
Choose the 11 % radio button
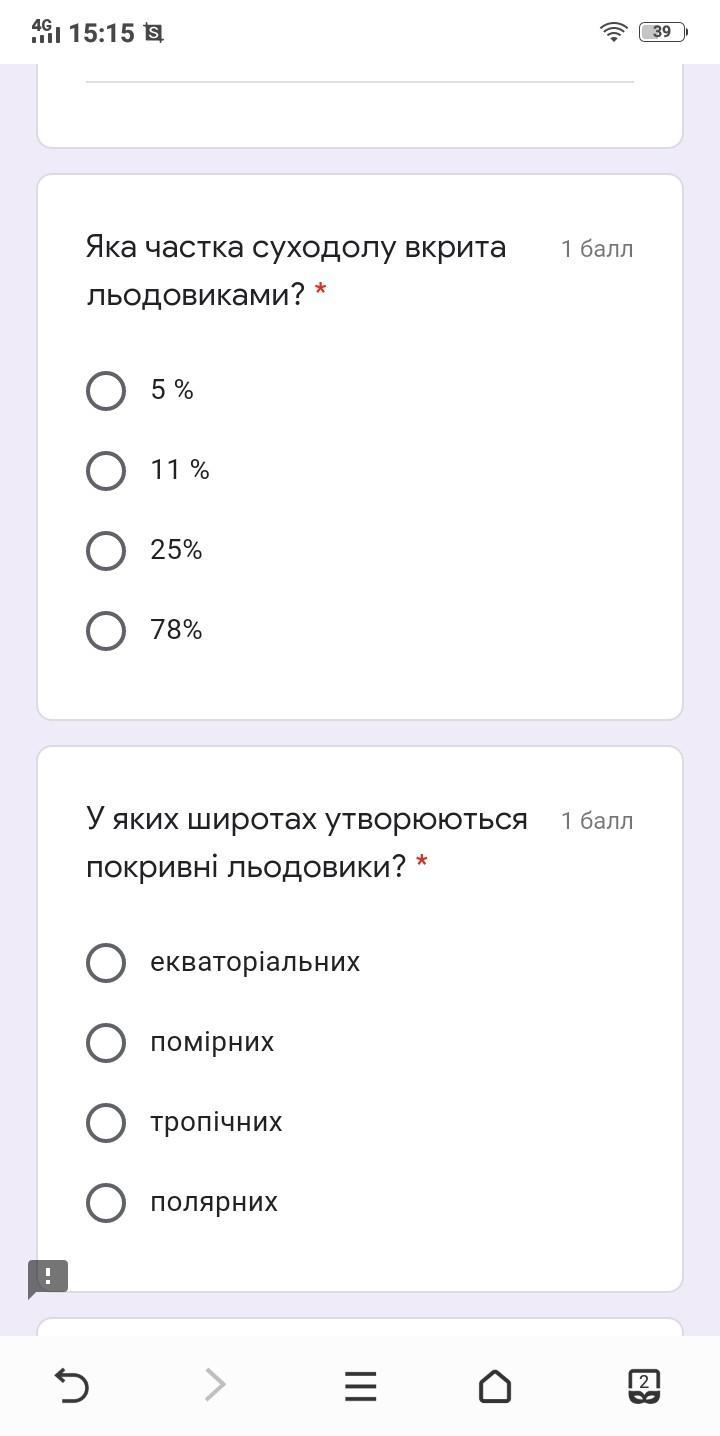pyautogui.click(x=106, y=470)
